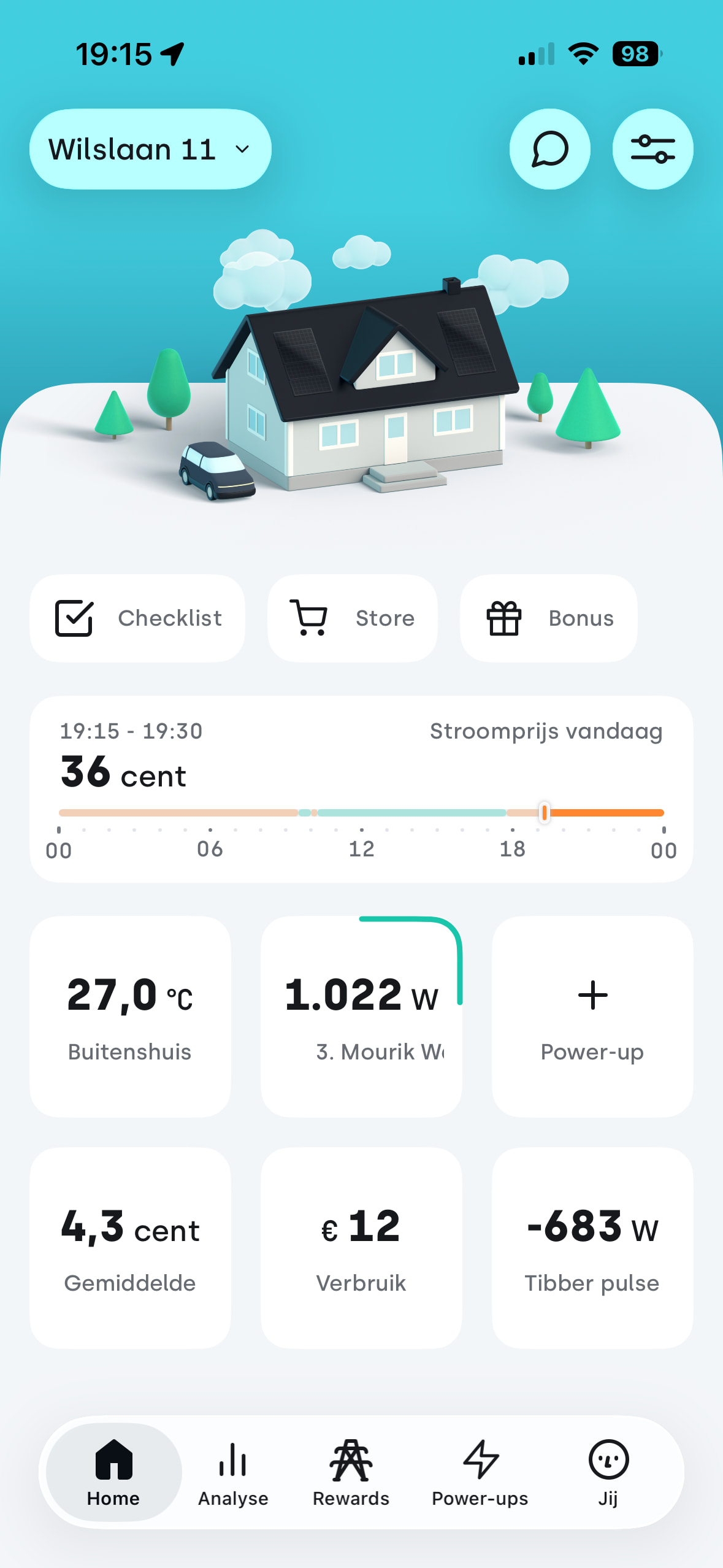Screen dimensions: 723x1568
Task: Switch to the Analyse tab
Action: pyautogui.click(x=233, y=1472)
